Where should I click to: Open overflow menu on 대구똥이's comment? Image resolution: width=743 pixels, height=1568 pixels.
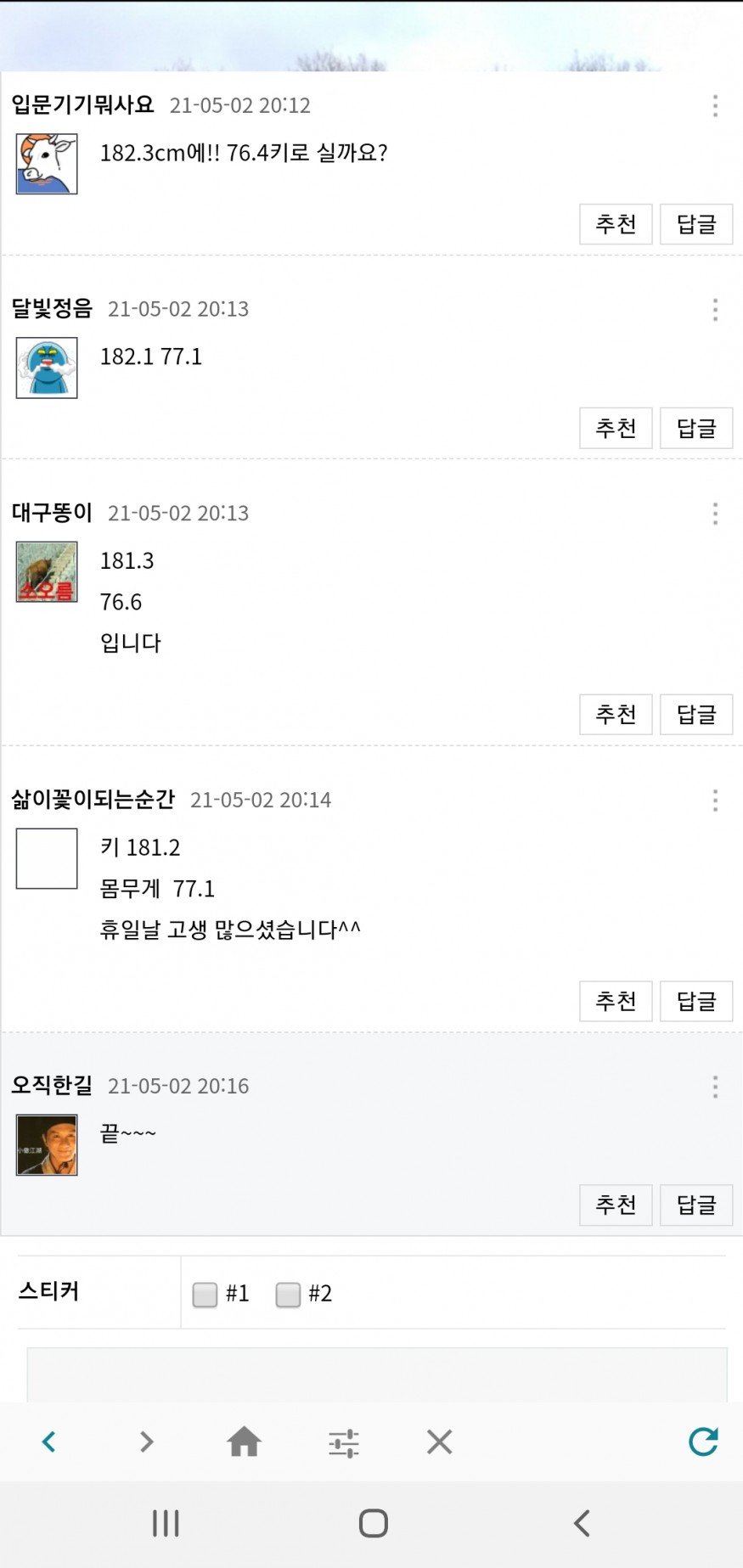[715, 514]
